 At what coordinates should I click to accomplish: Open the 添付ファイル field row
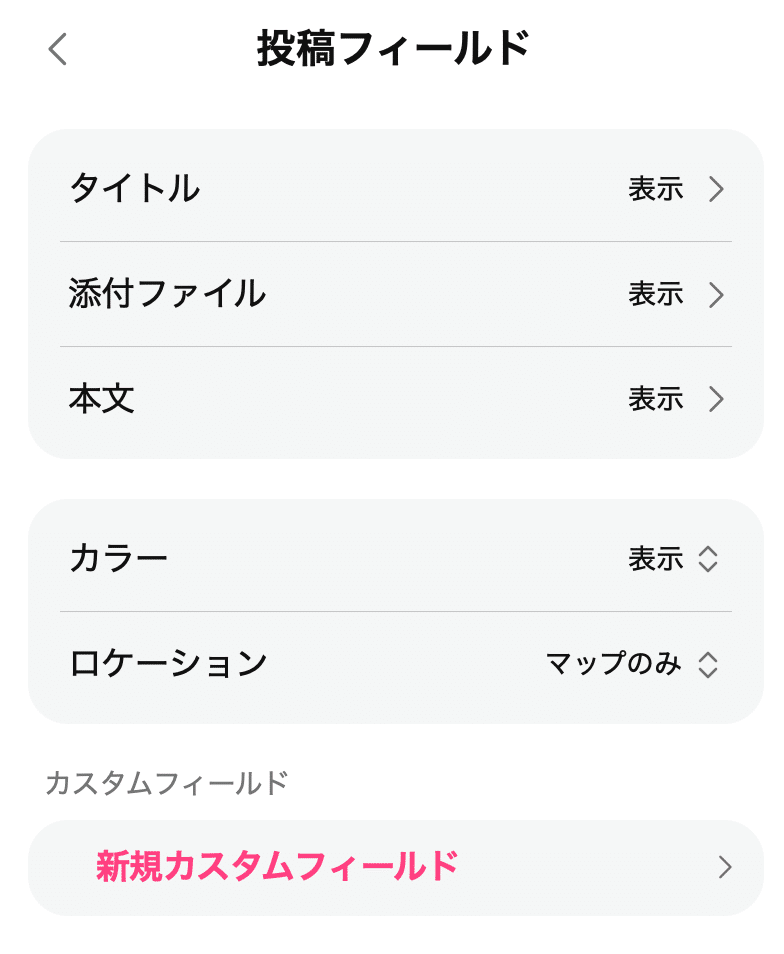pyautogui.click(x=395, y=294)
